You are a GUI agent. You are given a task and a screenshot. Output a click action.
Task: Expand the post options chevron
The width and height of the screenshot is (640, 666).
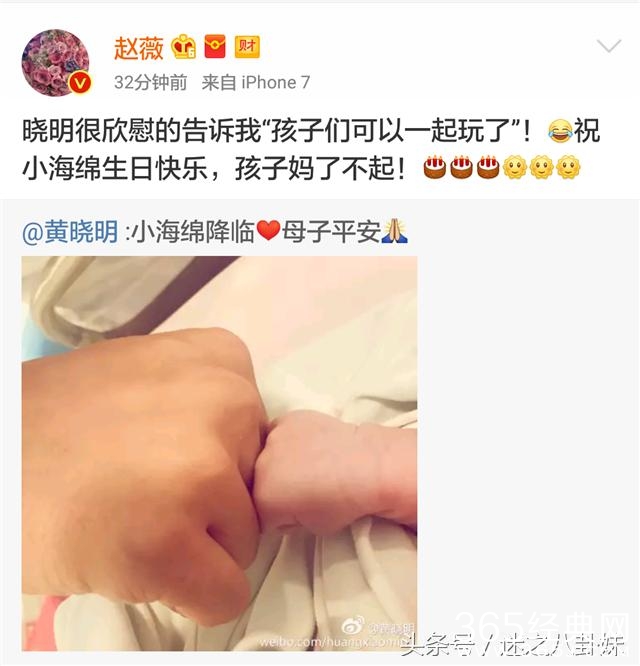point(608,46)
